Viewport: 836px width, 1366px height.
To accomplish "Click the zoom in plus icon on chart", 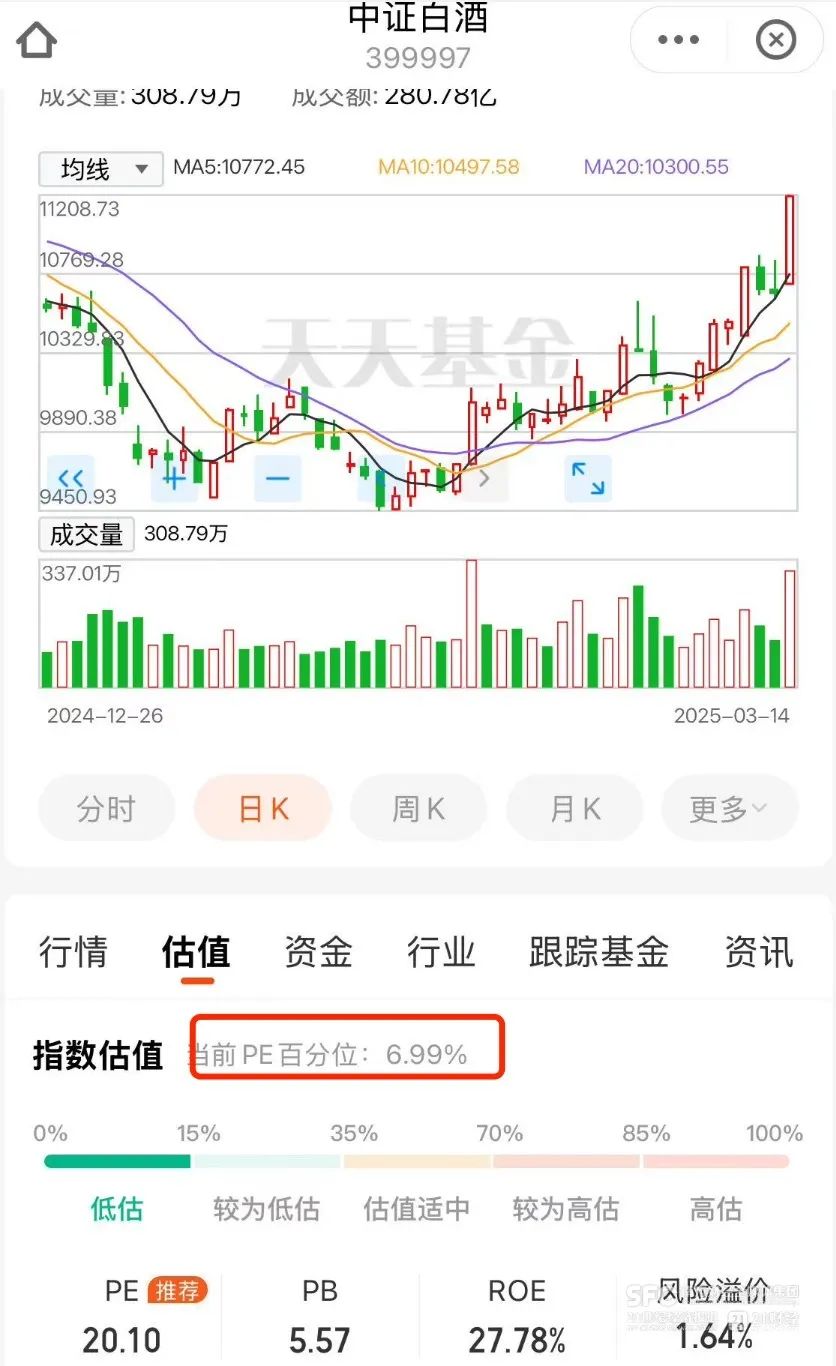I will 174,478.
